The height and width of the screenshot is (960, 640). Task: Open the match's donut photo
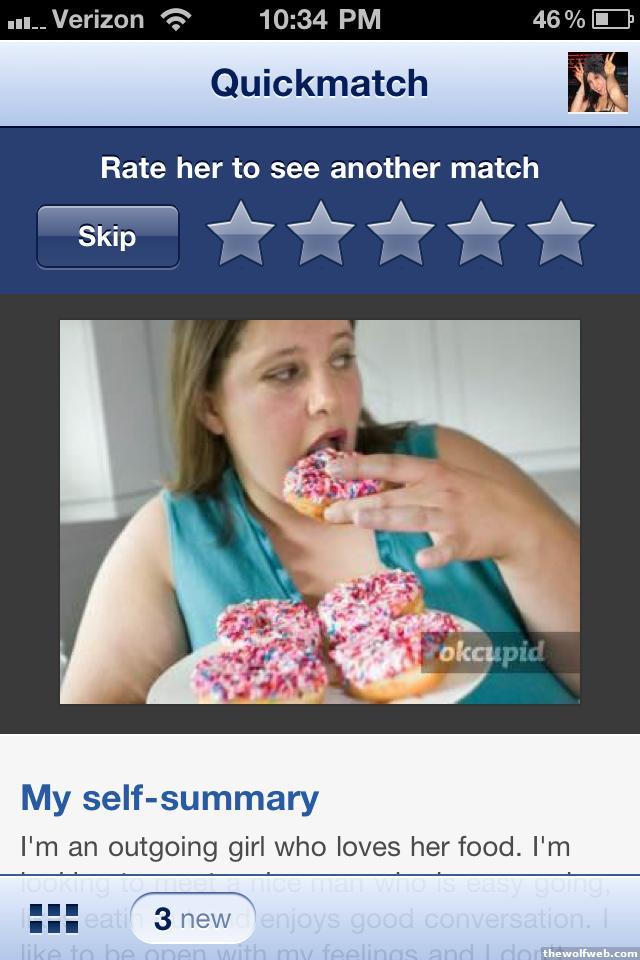(x=320, y=511)
